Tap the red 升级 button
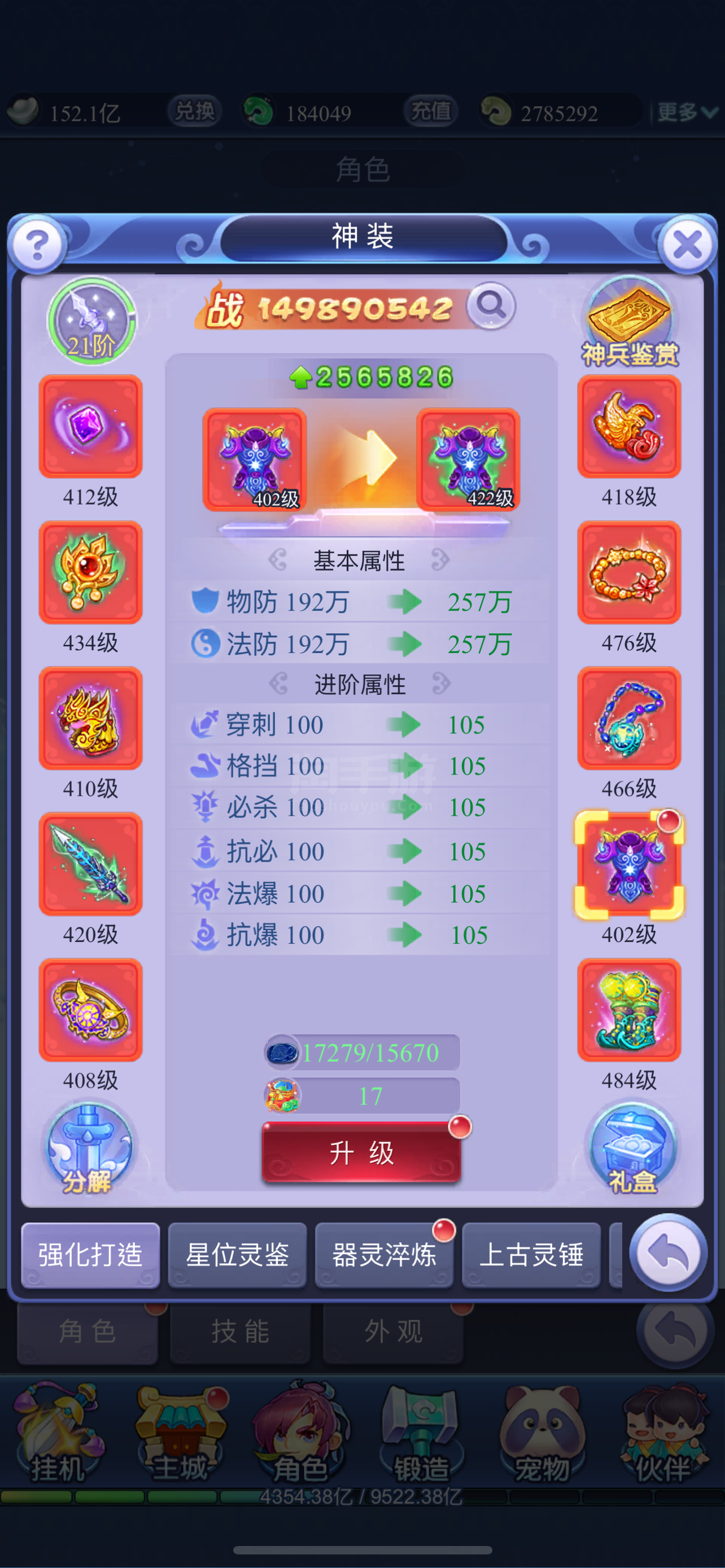Screen dimensions: 725x1568 (x=361, y=1152)
